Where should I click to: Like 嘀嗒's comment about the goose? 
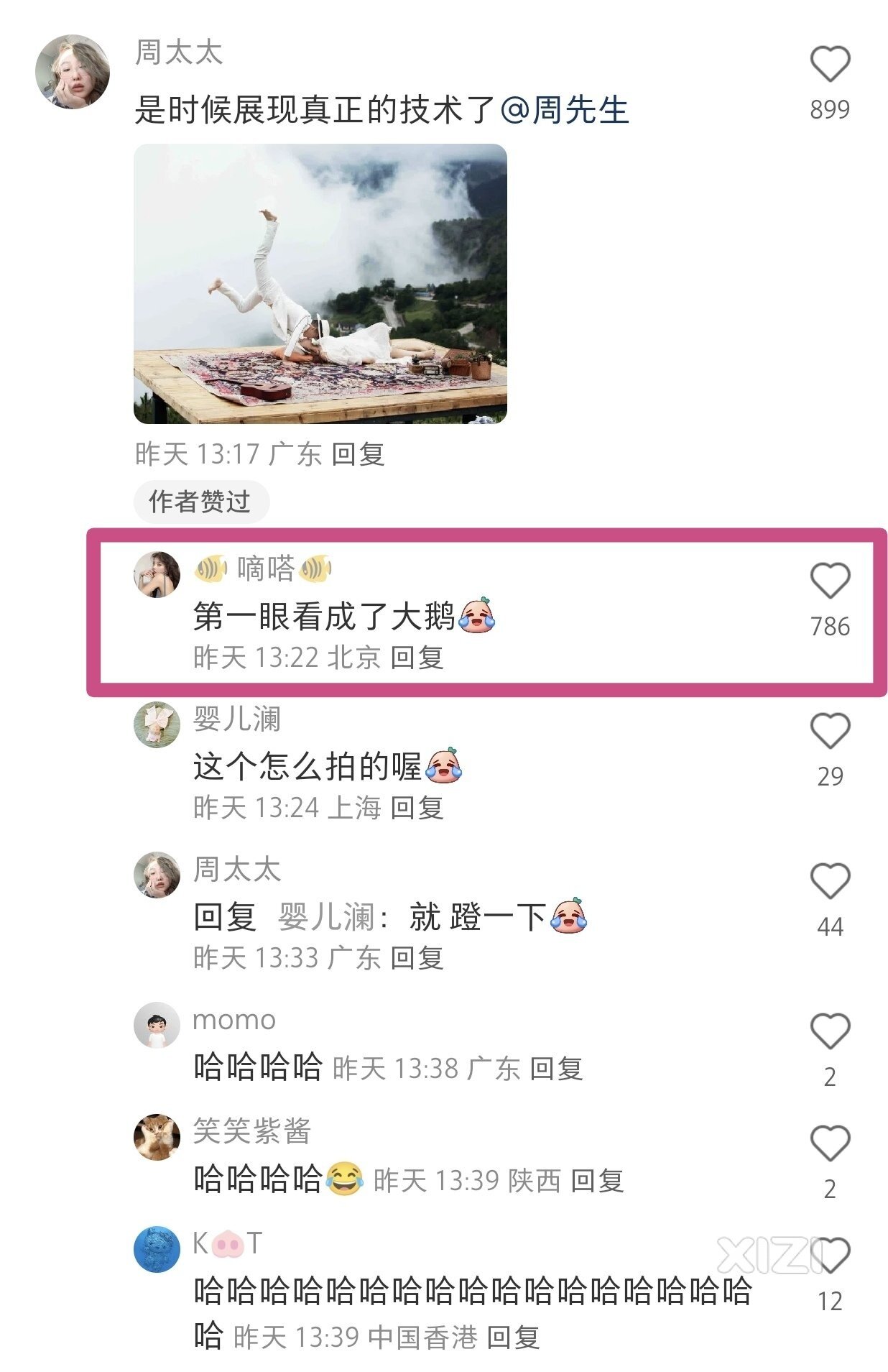click(x=830, y=581)
